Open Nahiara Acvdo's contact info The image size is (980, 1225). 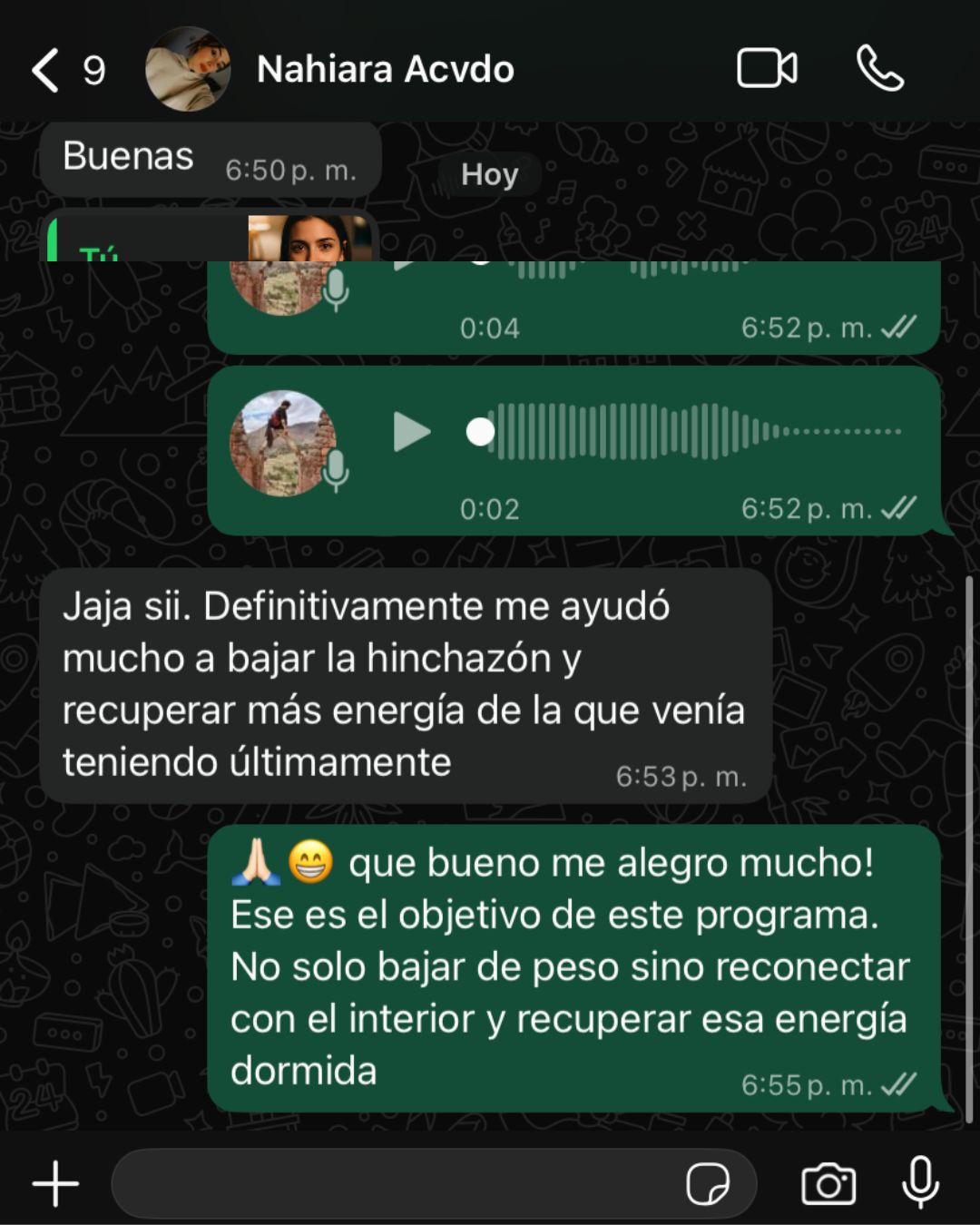click(x=385, y=70)
